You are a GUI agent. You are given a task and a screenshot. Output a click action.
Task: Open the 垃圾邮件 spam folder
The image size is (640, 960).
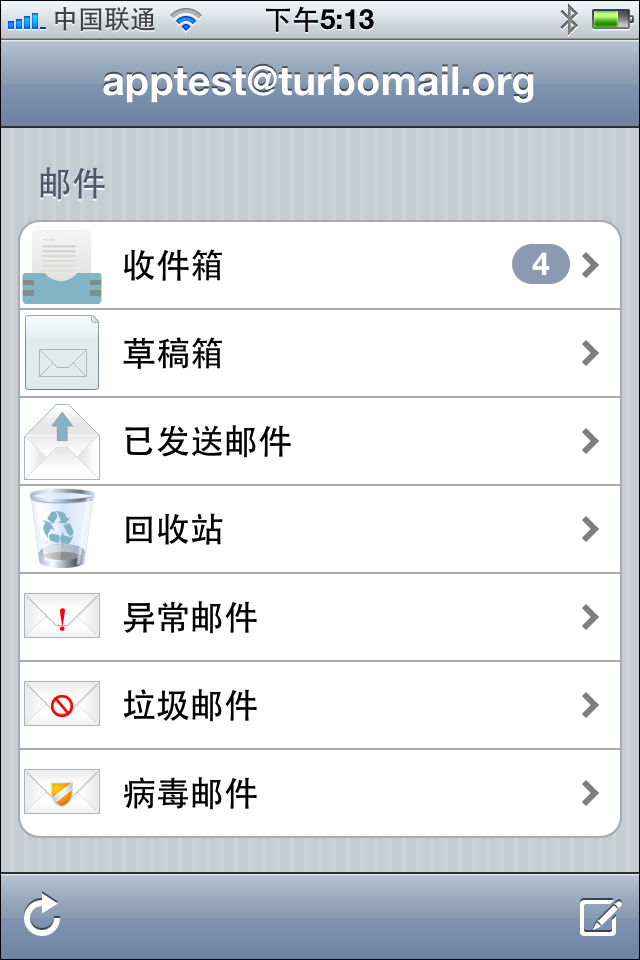tap(320, 706)
